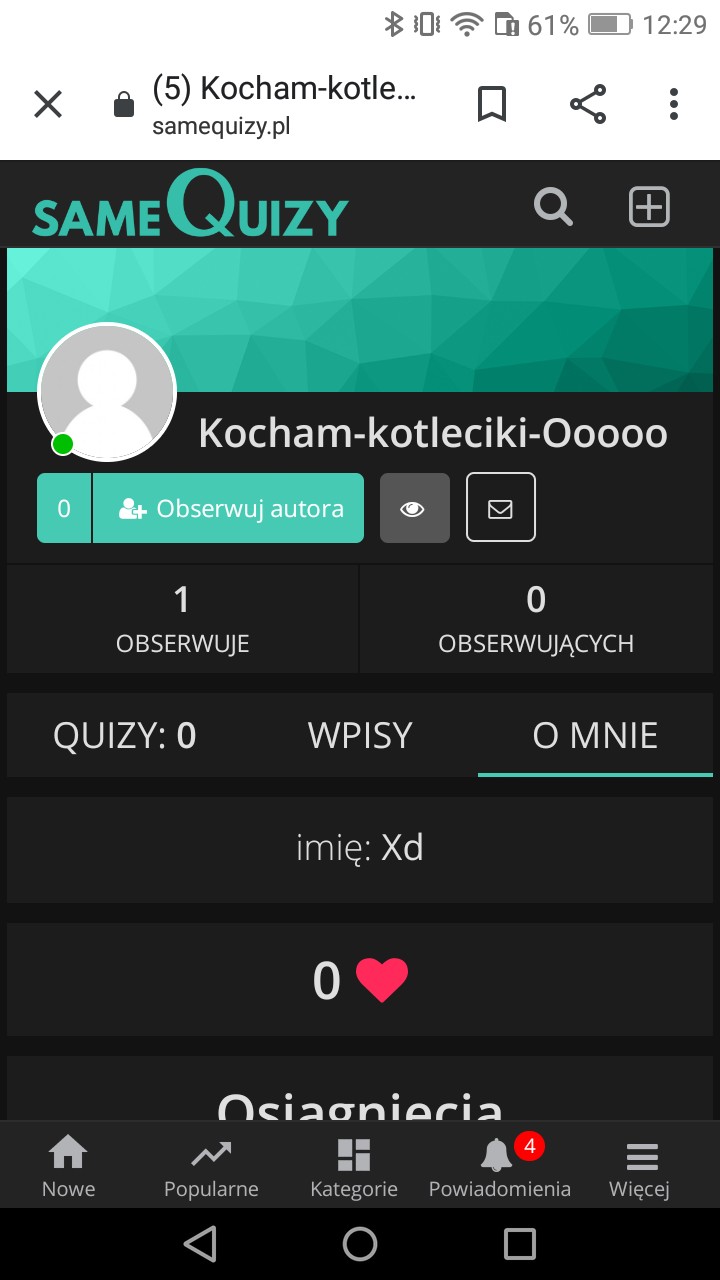Open the Obserwujących list
The width and height of the screenshot is (720, 1280).
(536, 619)
